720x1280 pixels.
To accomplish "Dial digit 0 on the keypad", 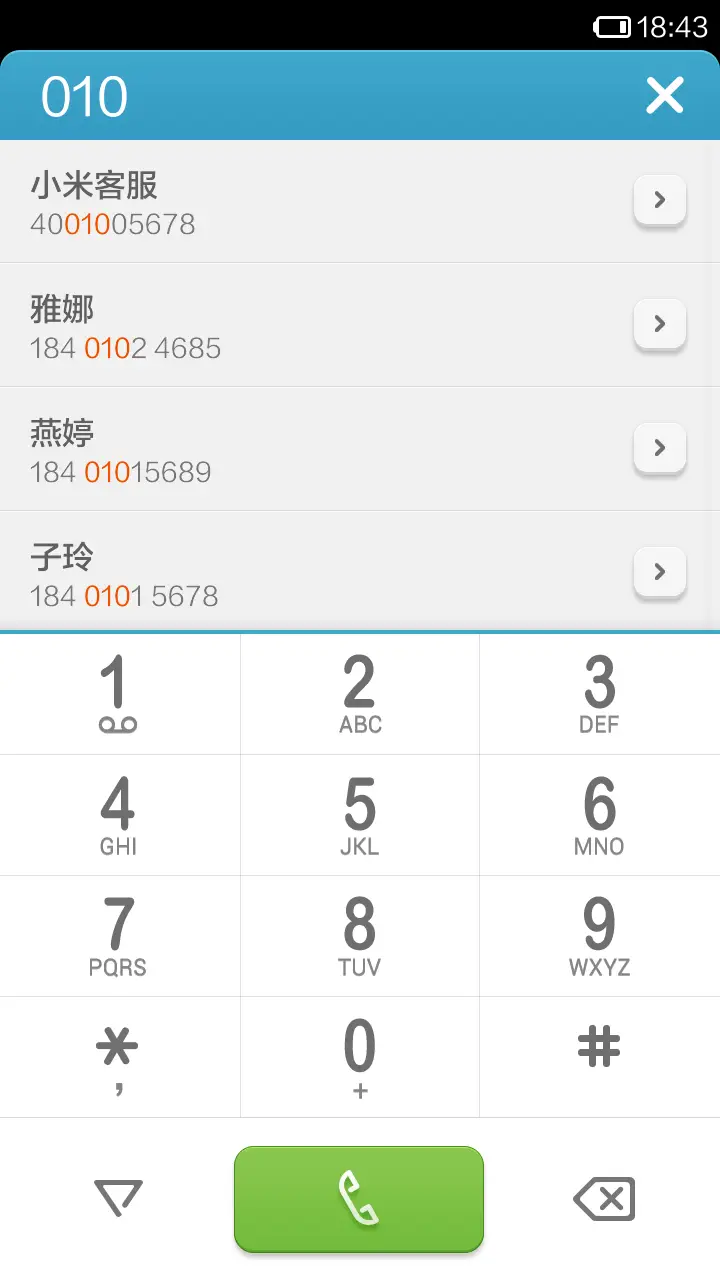I will 360,1057.
